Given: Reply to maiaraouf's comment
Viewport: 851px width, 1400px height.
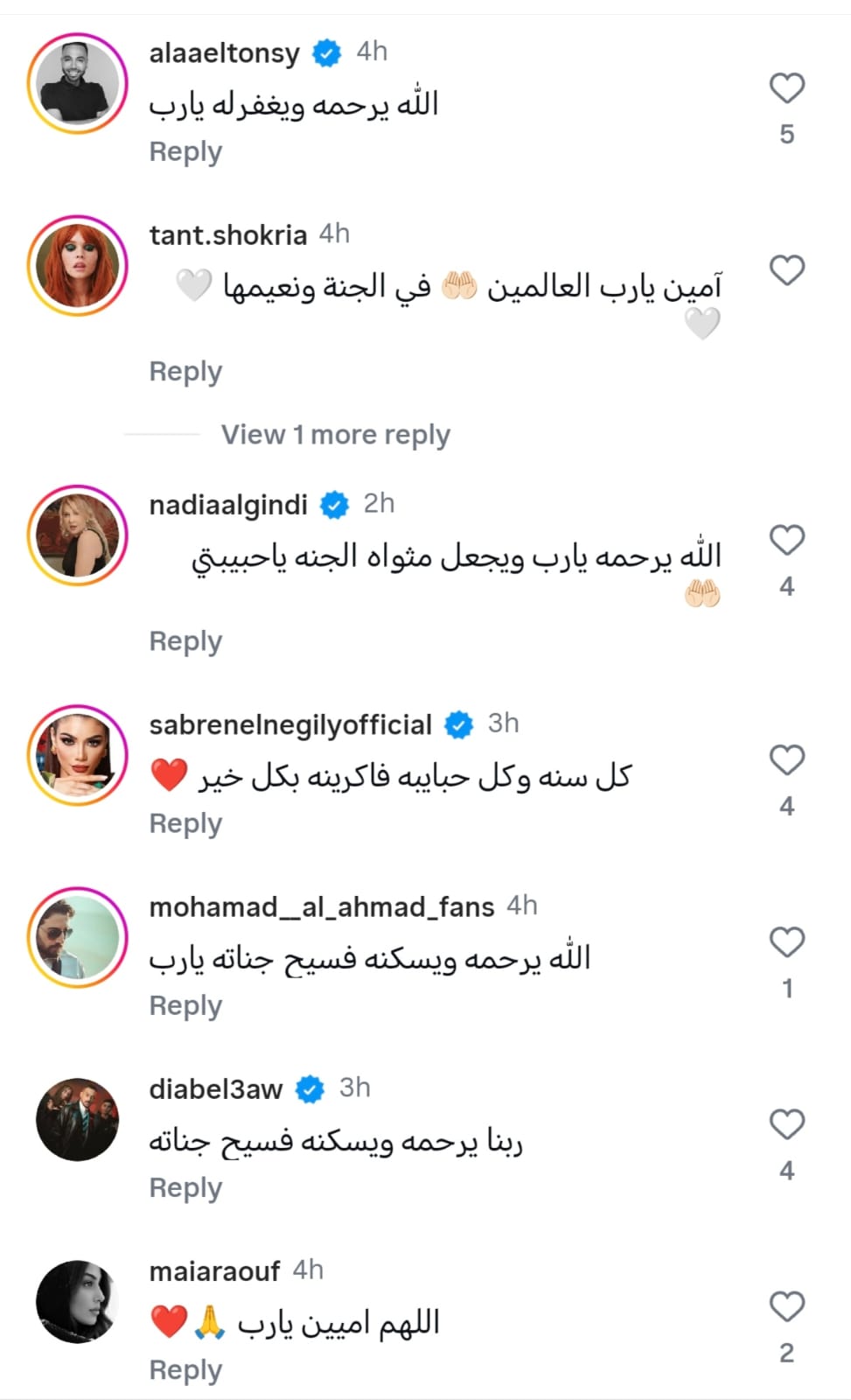Looking at the screenshot, I should pyautogui.click(x=185, y=1368).
